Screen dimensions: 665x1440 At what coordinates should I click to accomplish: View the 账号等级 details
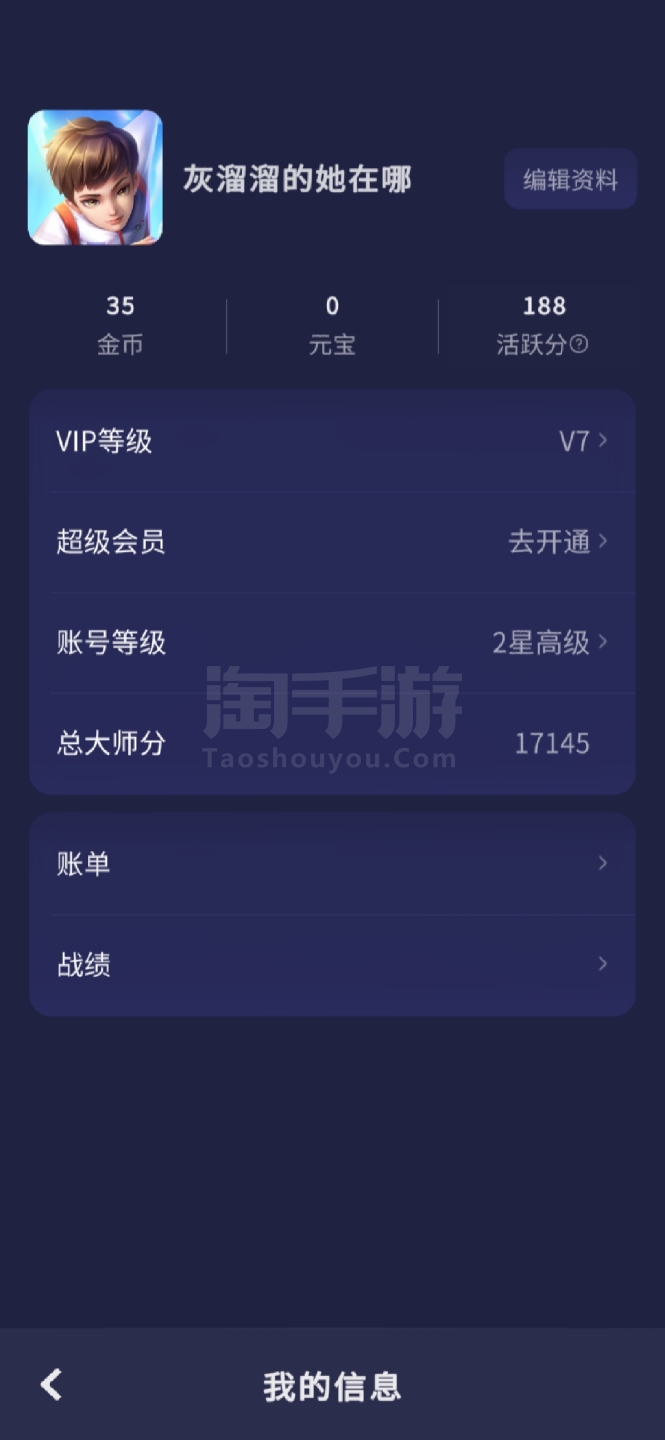point(332,642)
